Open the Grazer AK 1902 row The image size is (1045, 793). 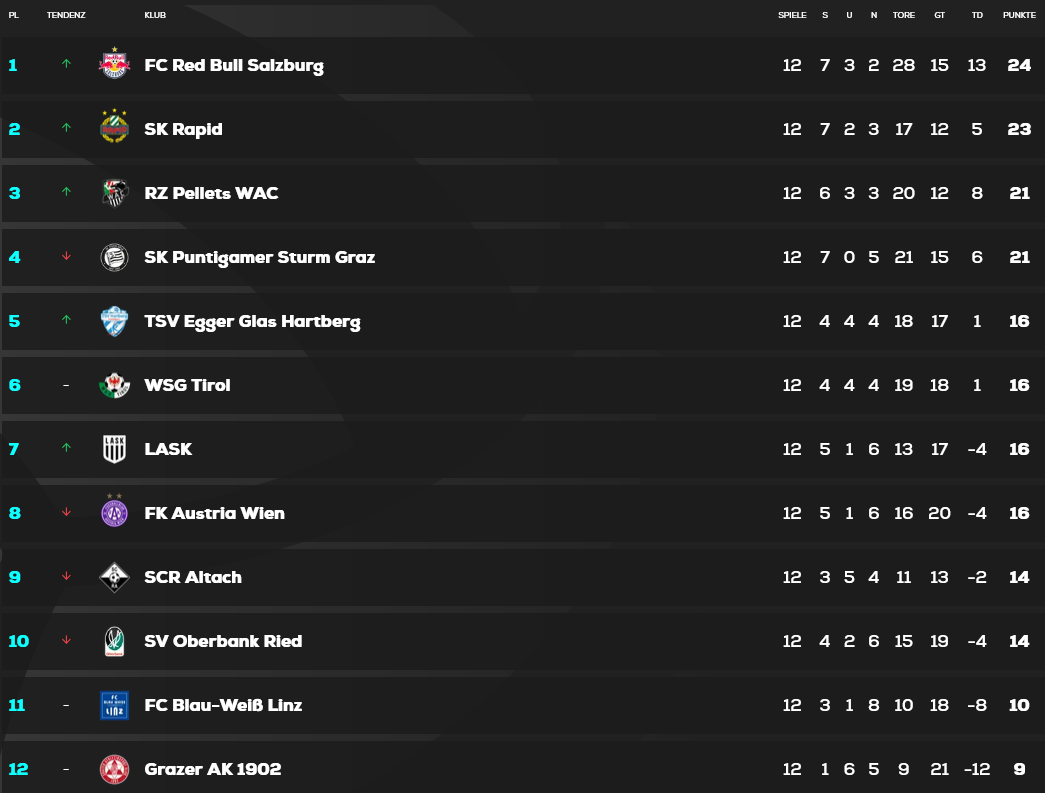pyautogui.click(x=213, y=770)
